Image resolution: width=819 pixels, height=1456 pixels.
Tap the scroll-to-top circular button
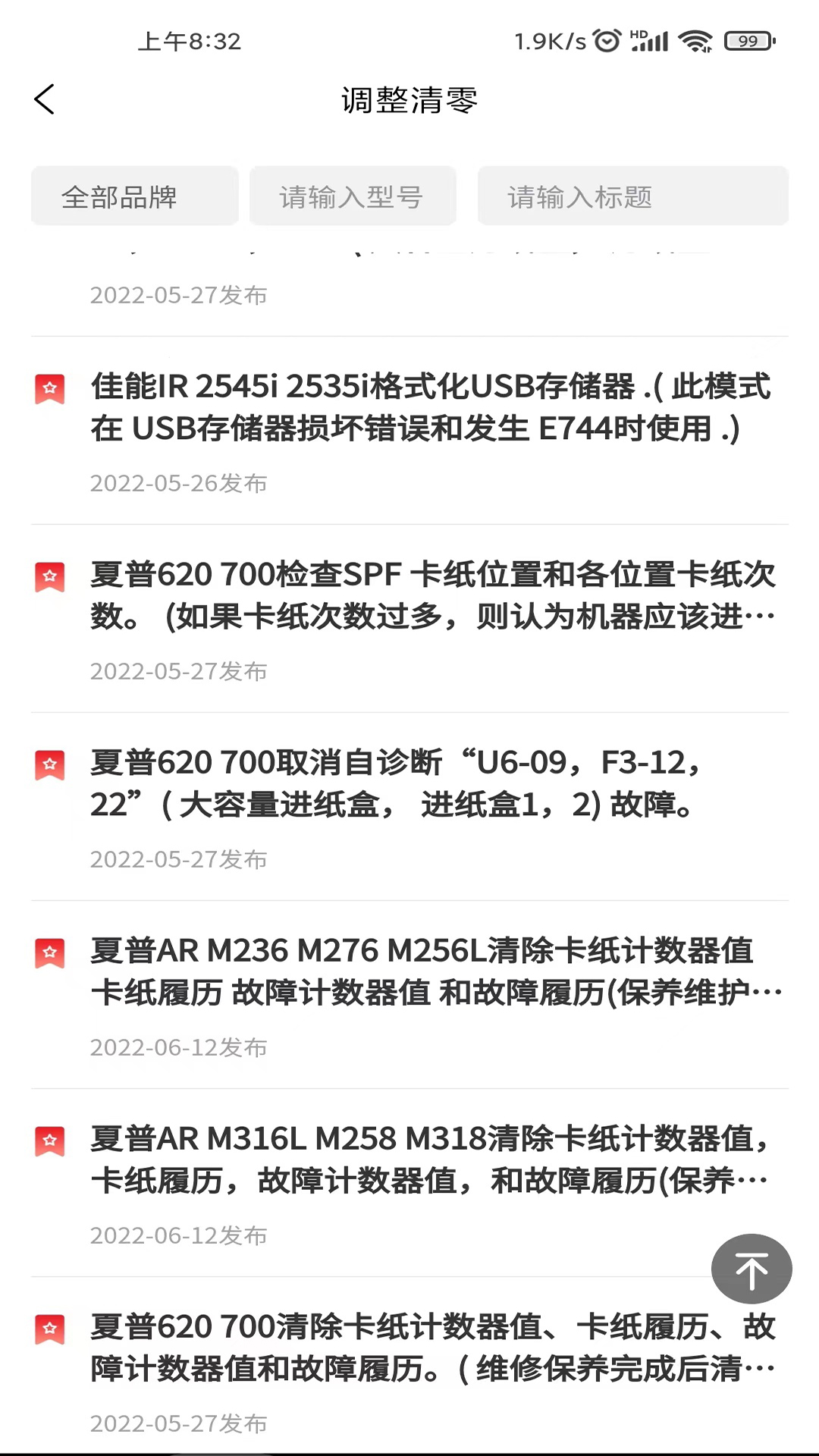(x=751, y=1268)
